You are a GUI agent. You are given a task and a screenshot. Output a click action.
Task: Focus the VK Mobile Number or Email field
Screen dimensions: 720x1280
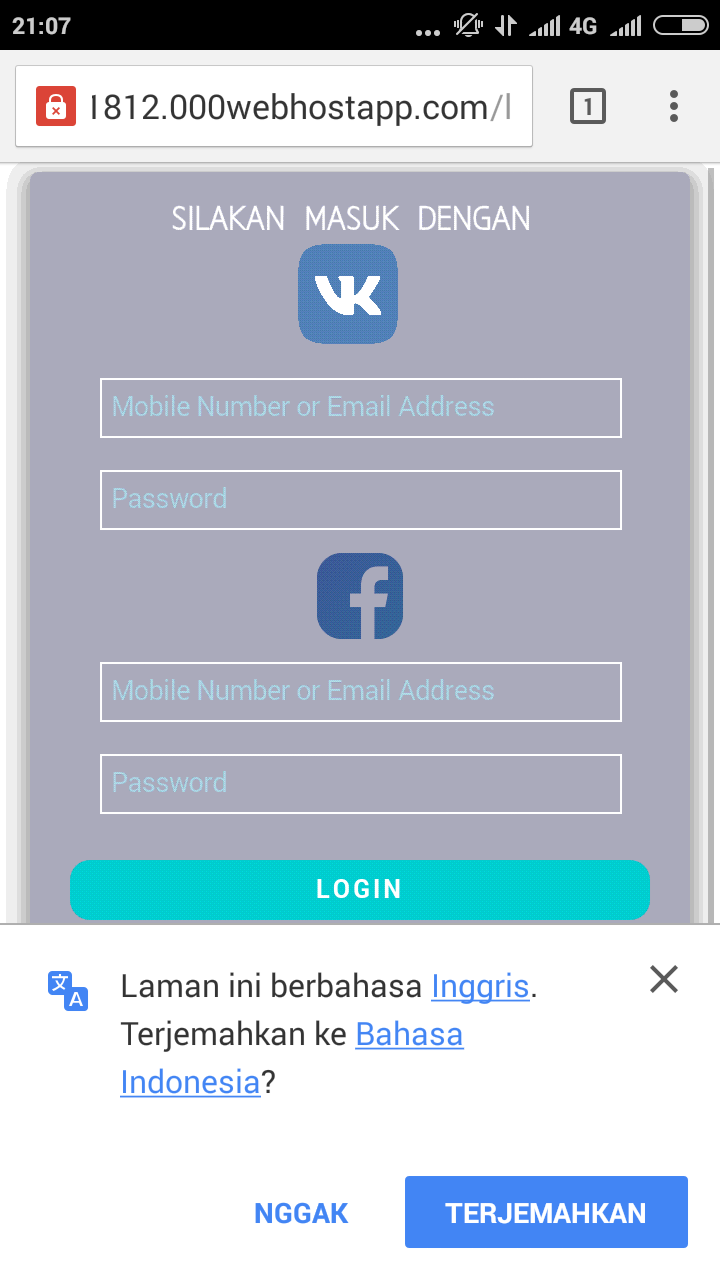click(x=361, y=408)
